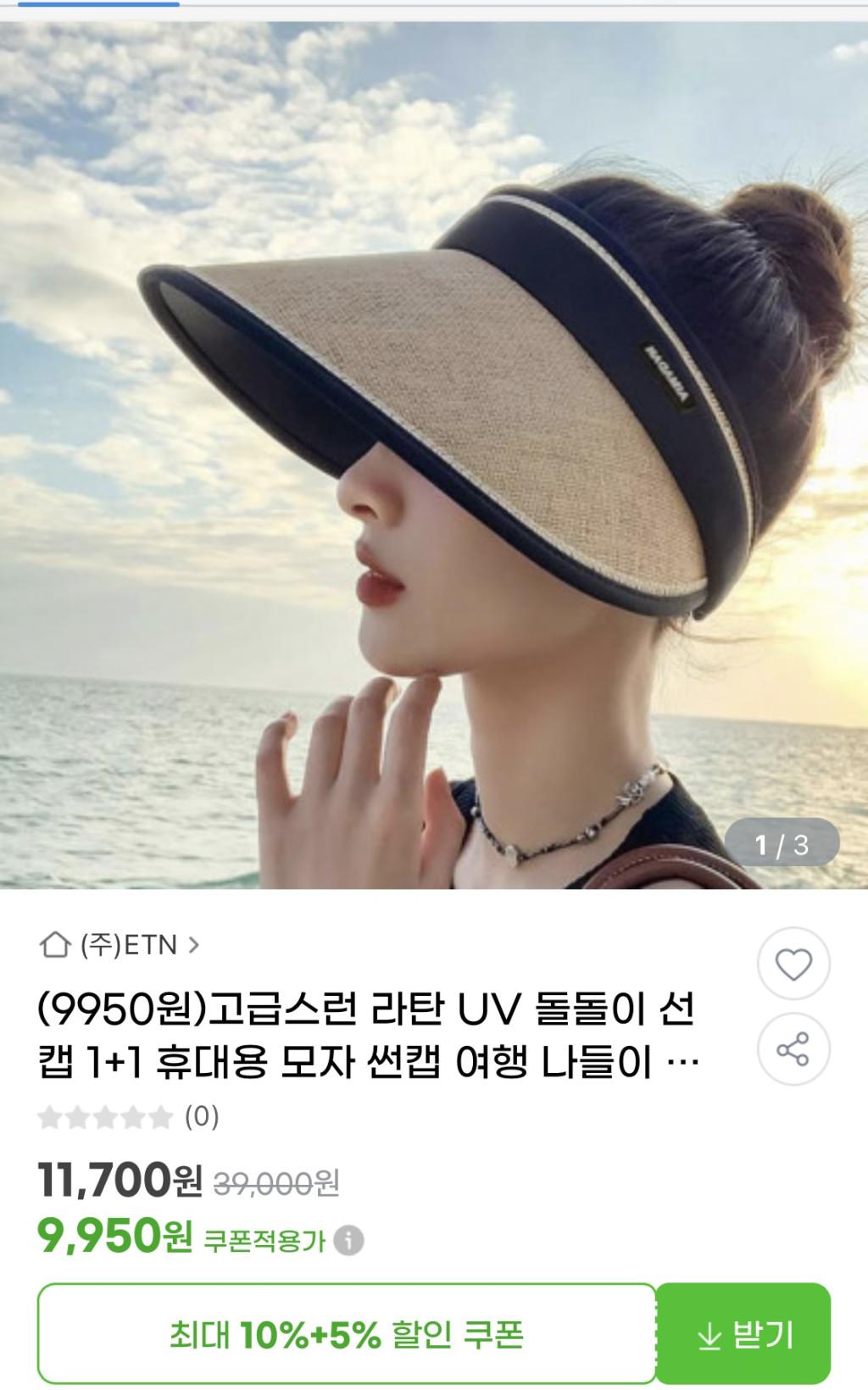Tap the 받기 coupon download button
The image size is (868, 1390).
click(x=743, y=1334)
